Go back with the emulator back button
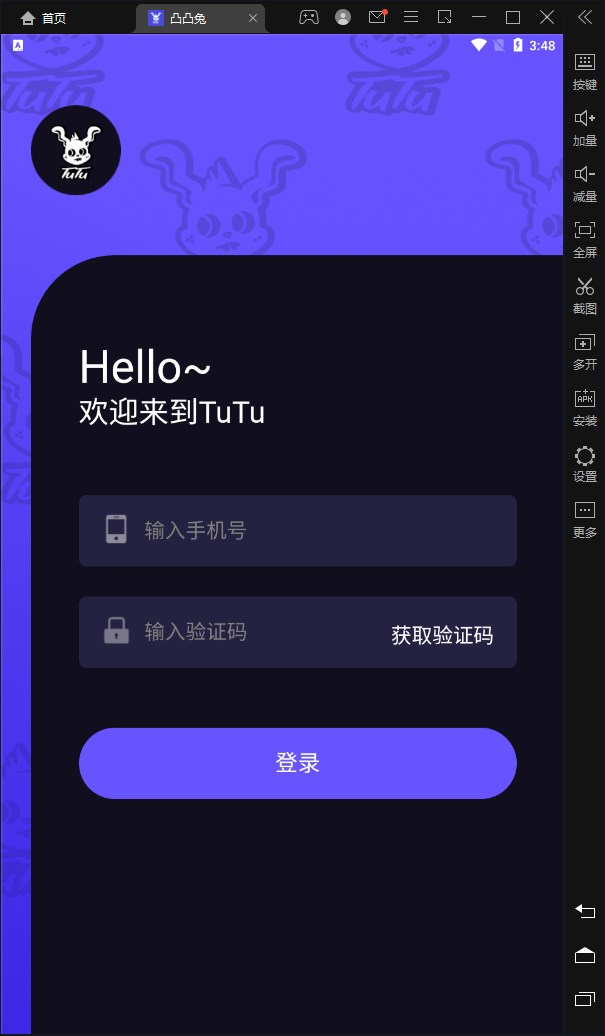 585,910
